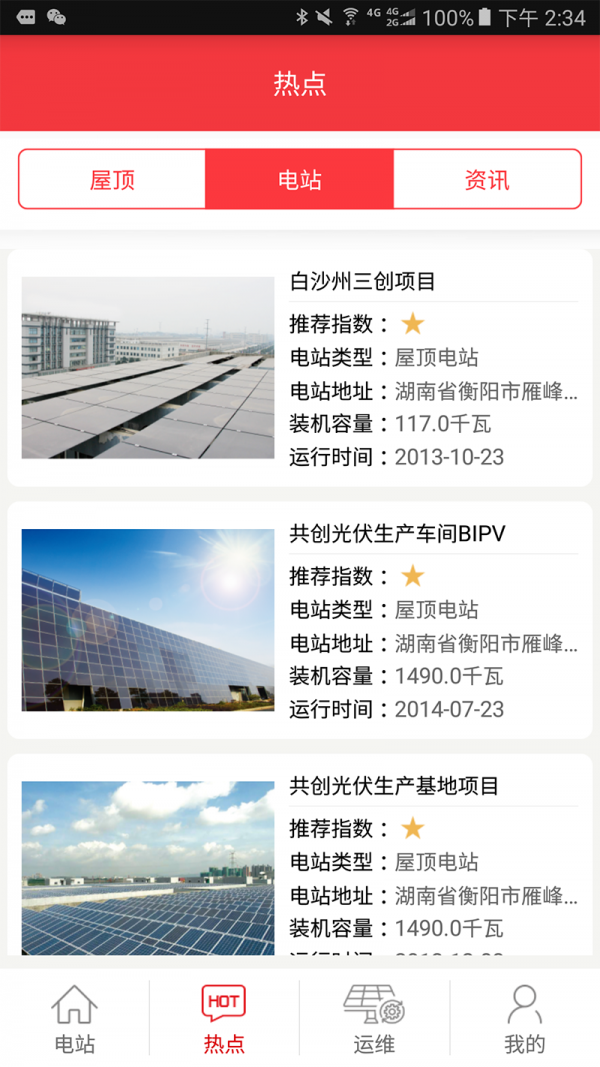This screenshot has width=600, height=1067.
Task: Open the 我的 profile tab
Action: coord(524,1019)
